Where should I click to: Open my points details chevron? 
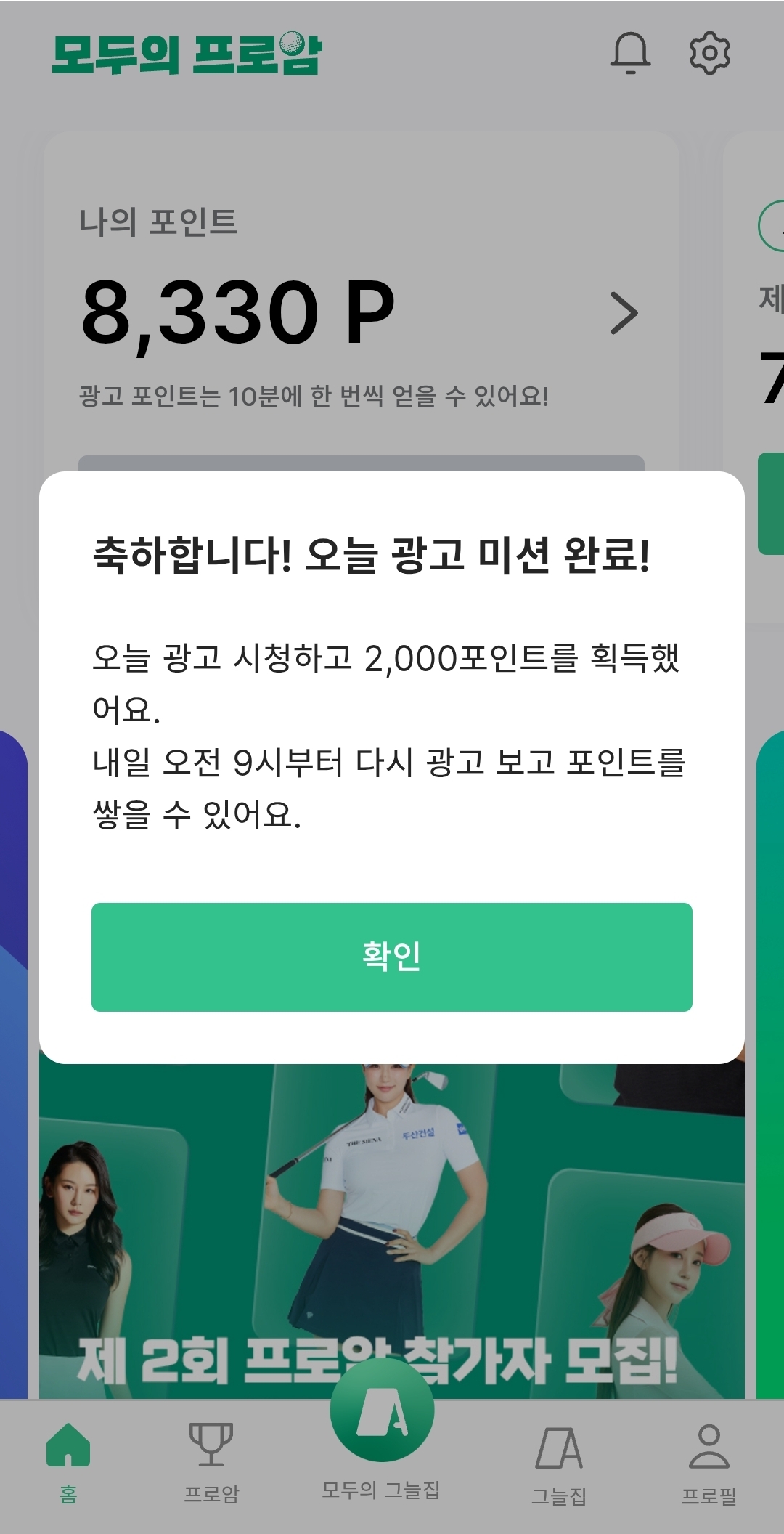coord(624,313)
